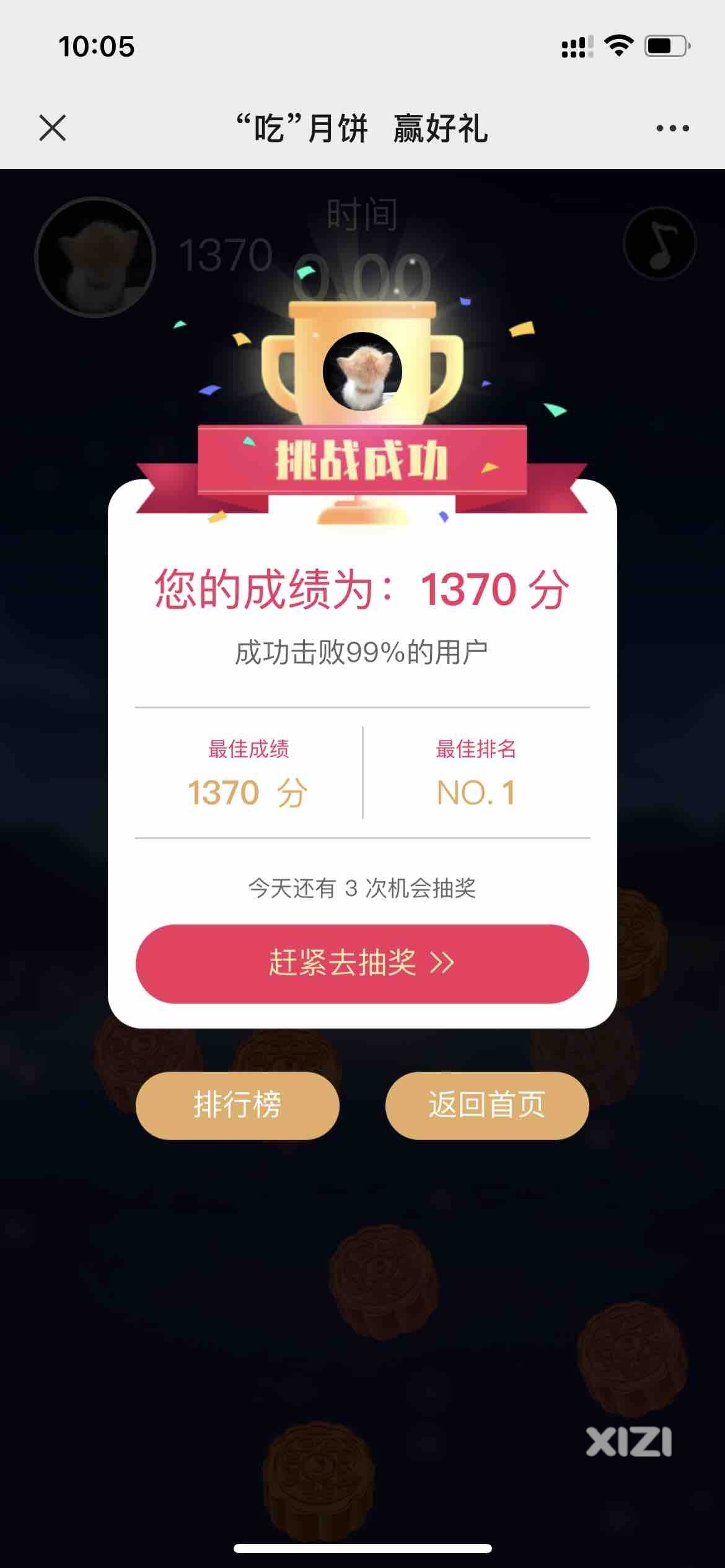
Task: Tap 赶紧去抽奖 to enter the lottery
Action: tap(362, 963)
